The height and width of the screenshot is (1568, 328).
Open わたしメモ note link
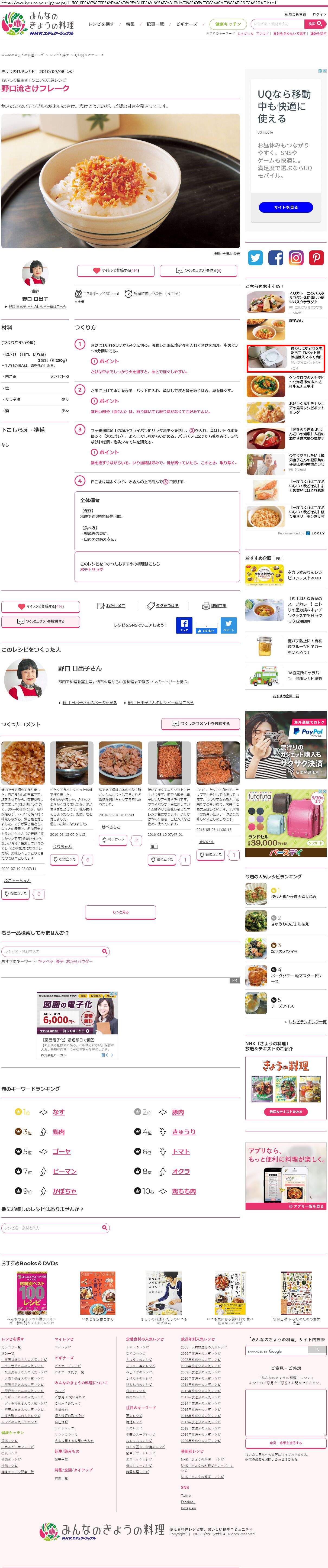[111, 606]
